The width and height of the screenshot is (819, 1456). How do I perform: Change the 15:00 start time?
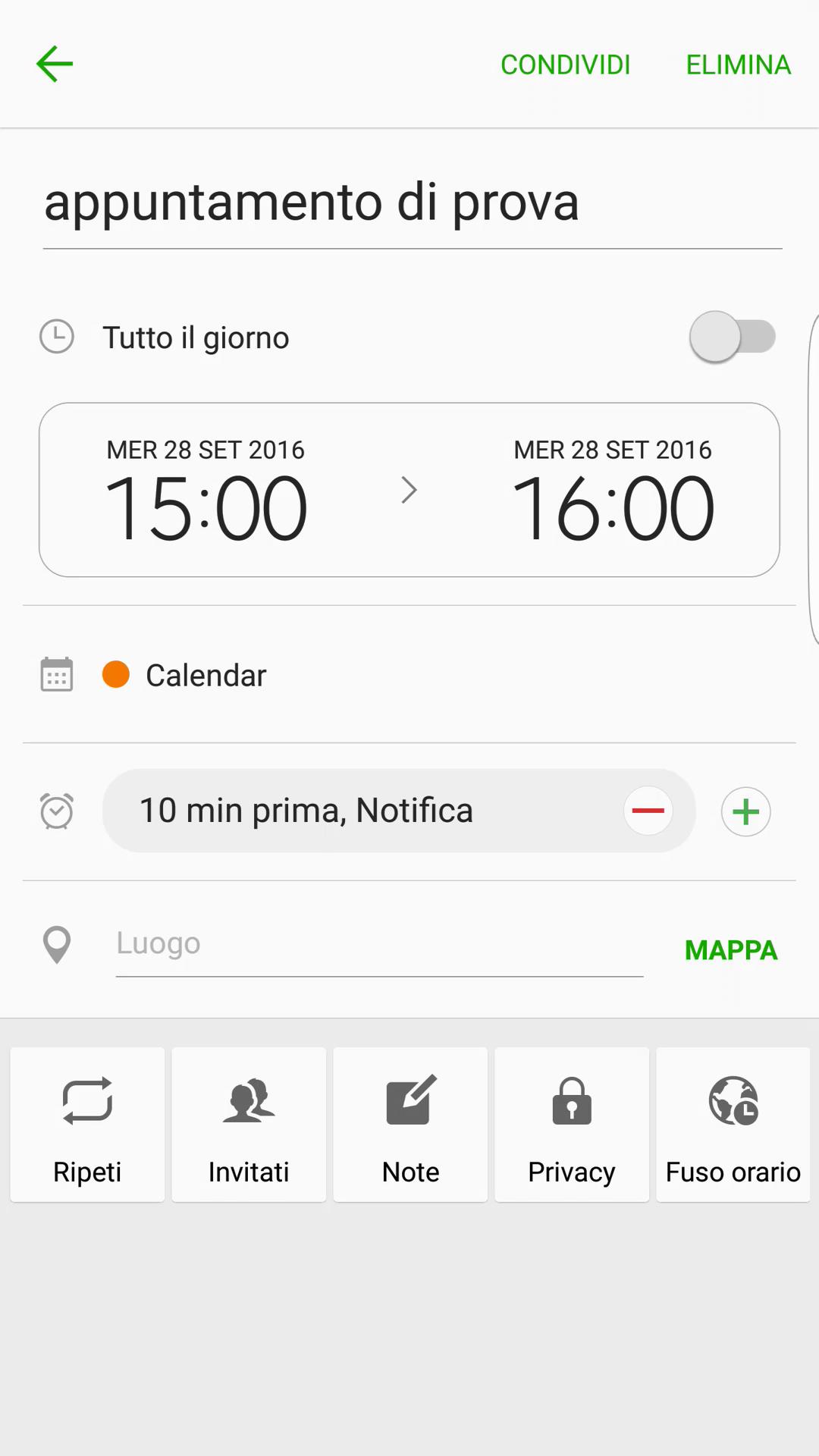206,490
